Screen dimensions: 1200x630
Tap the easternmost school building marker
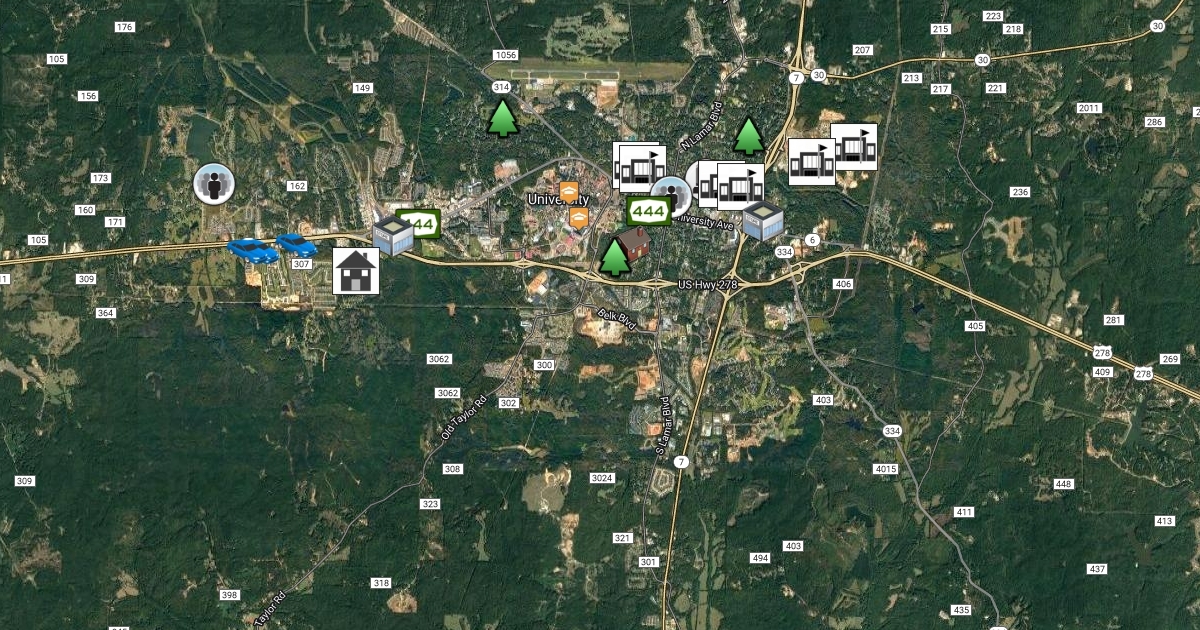(x=854, y=147)
